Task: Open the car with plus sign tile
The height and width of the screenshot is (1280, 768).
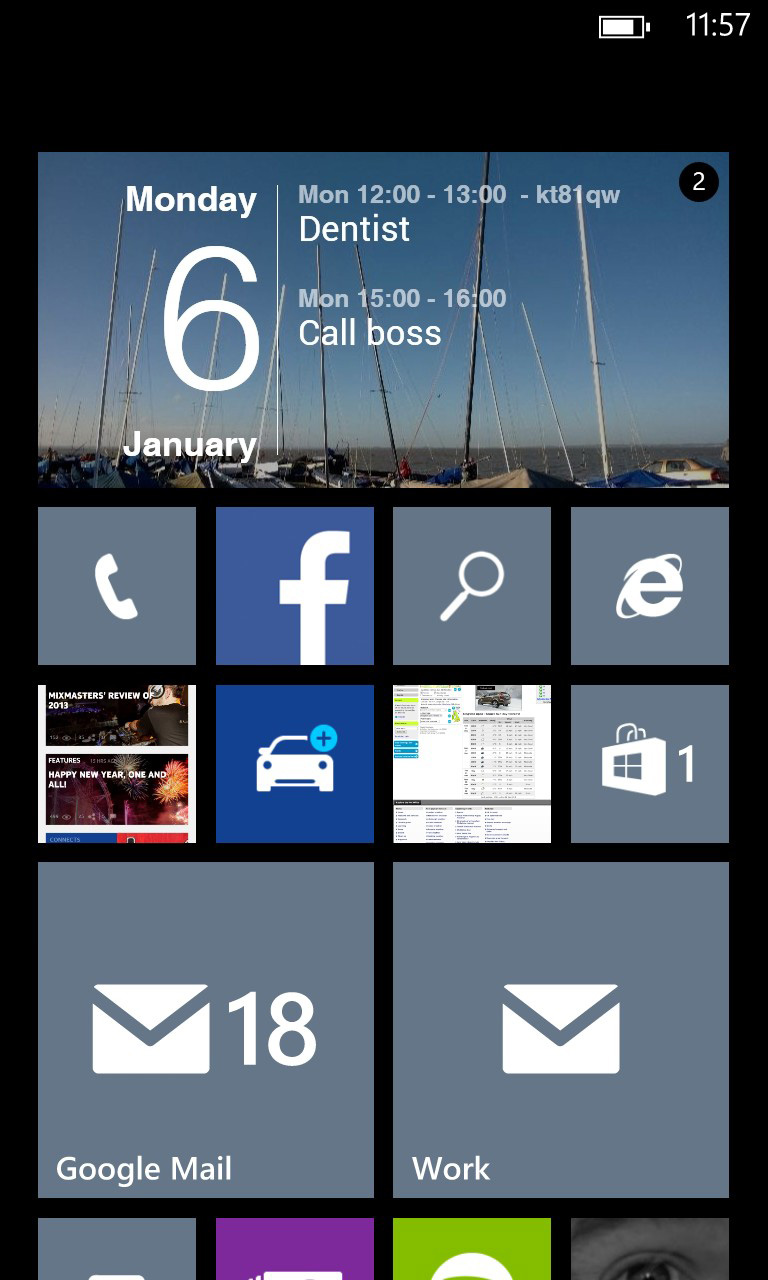Action: 295,764
